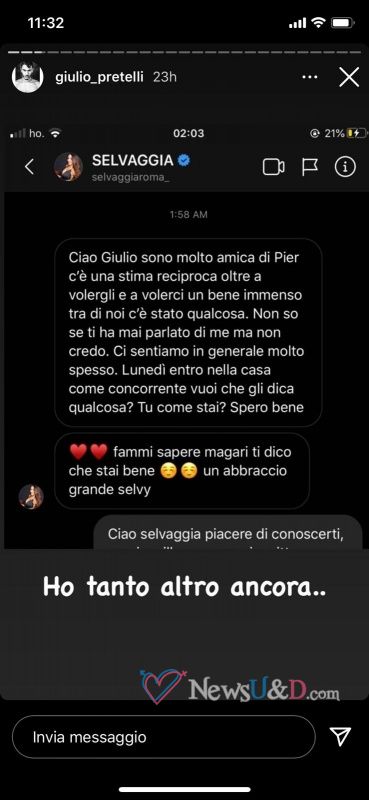
Task: Close the story viewer
Action: 349,78
